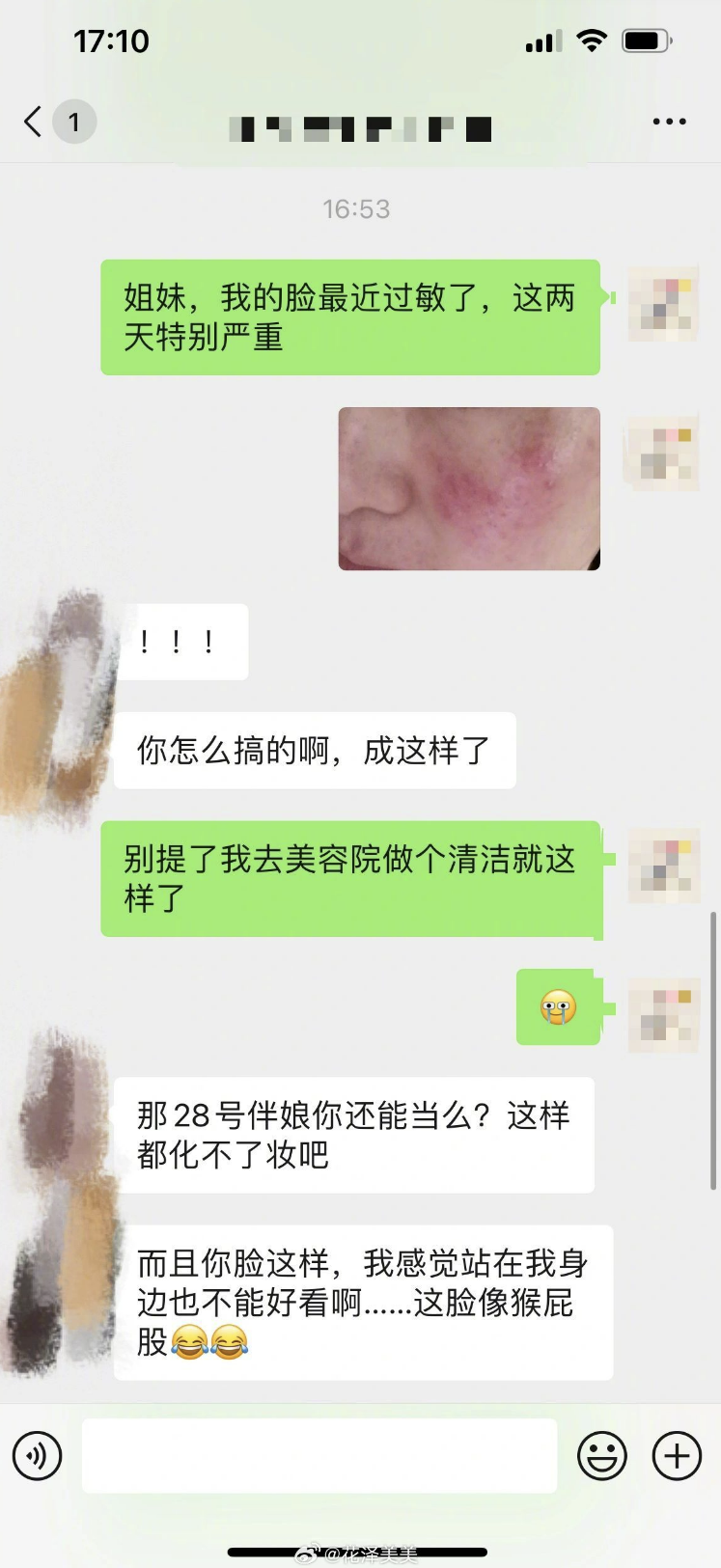Open the plus attachments menu
Screen dimensions: 721x1568
coord(677,1455)
